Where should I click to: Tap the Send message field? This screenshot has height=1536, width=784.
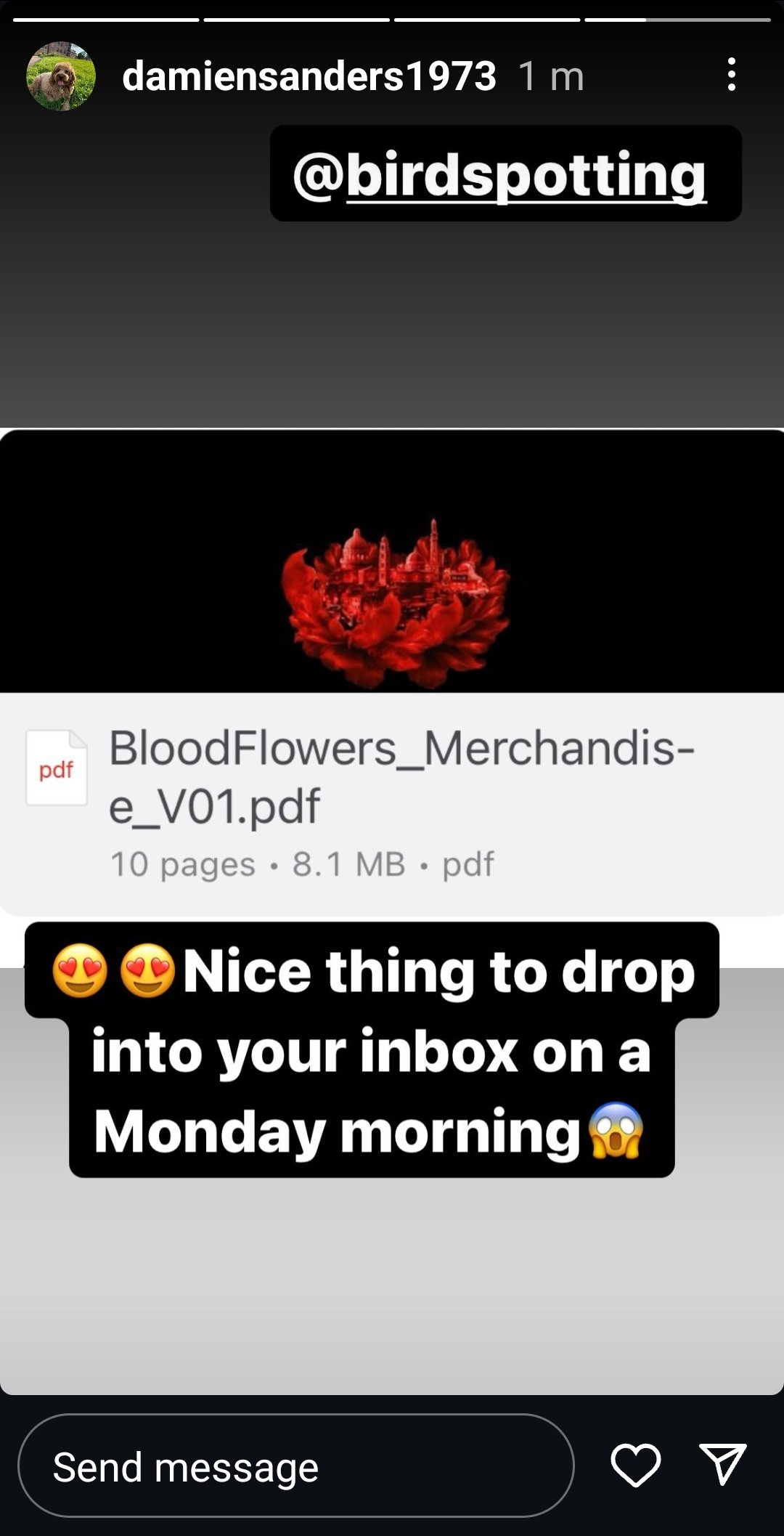295,1466
